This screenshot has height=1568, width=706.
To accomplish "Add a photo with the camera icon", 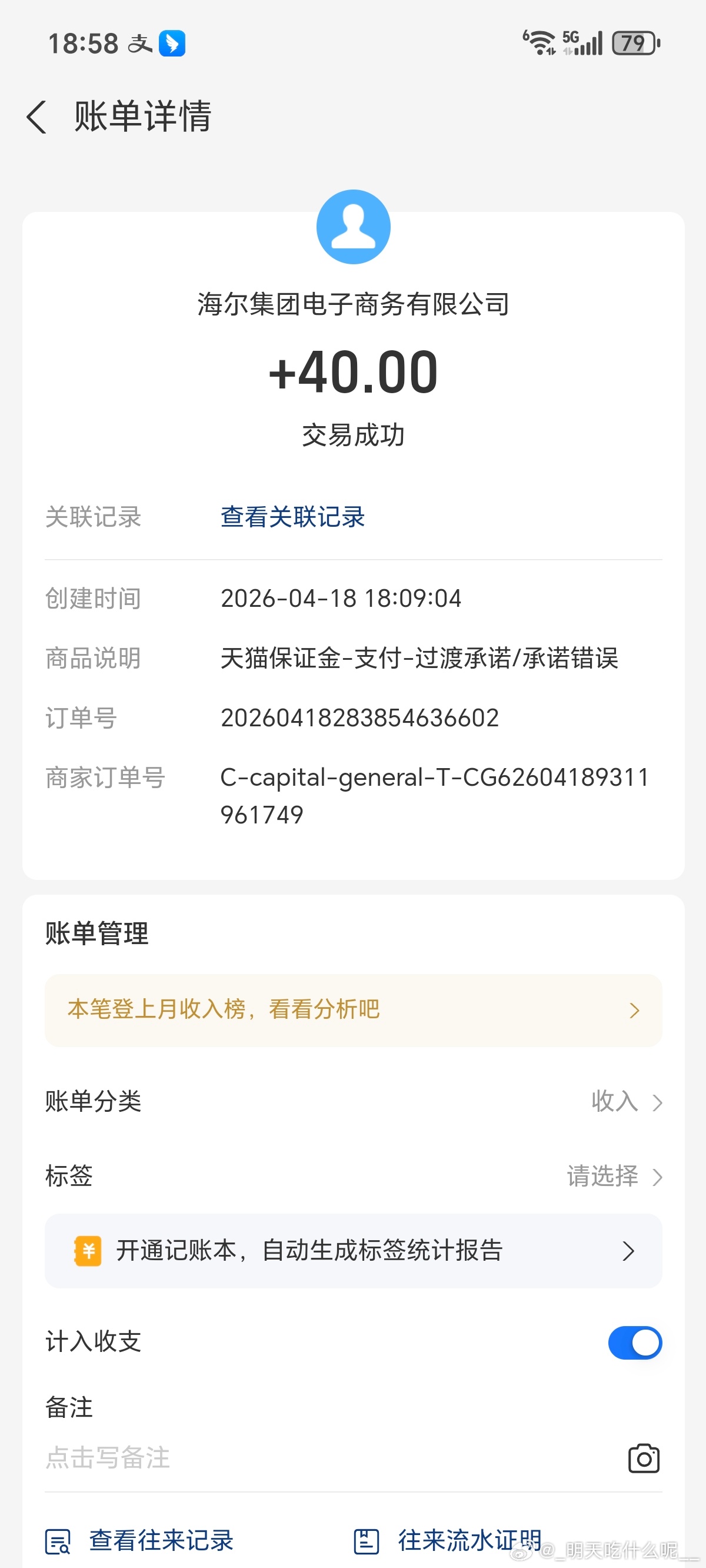I will pyautogui.click(x=643, y=1459).
